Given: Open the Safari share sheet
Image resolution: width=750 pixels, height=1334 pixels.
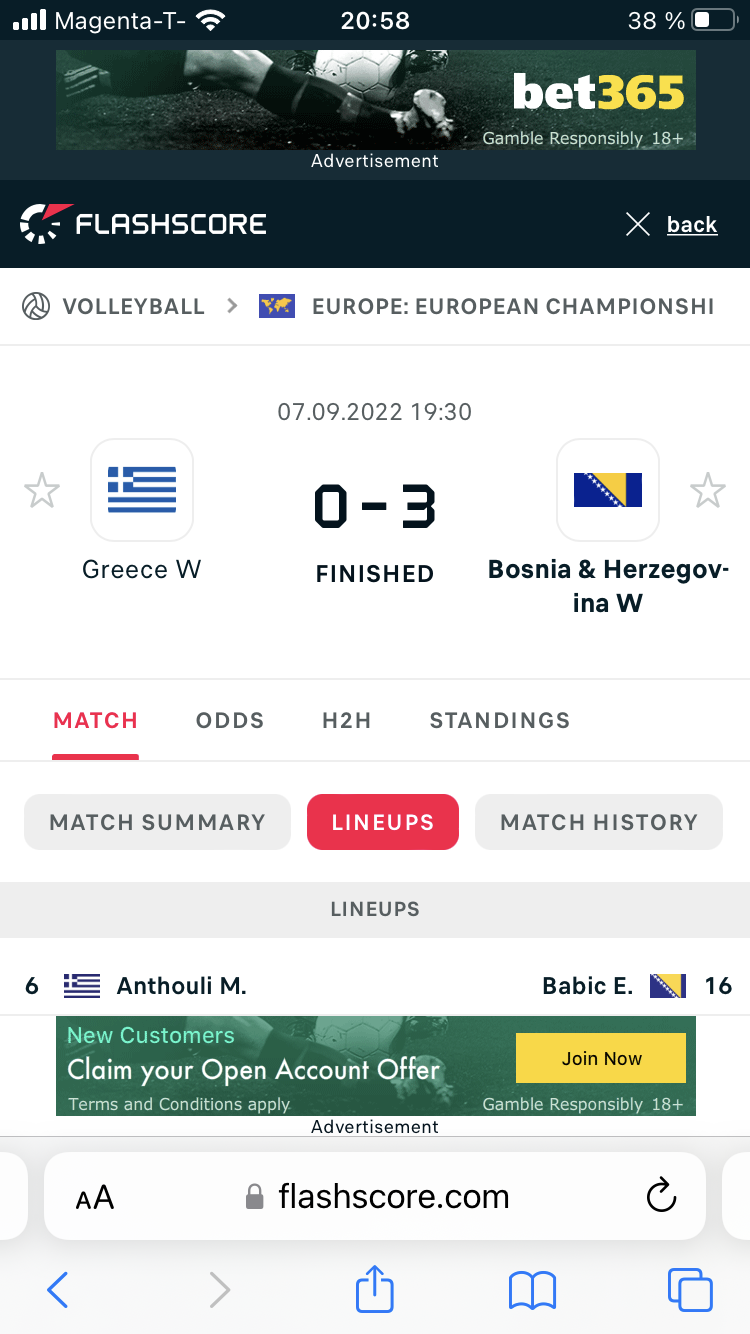Looking at the screenshot, I should point(375,1288).
